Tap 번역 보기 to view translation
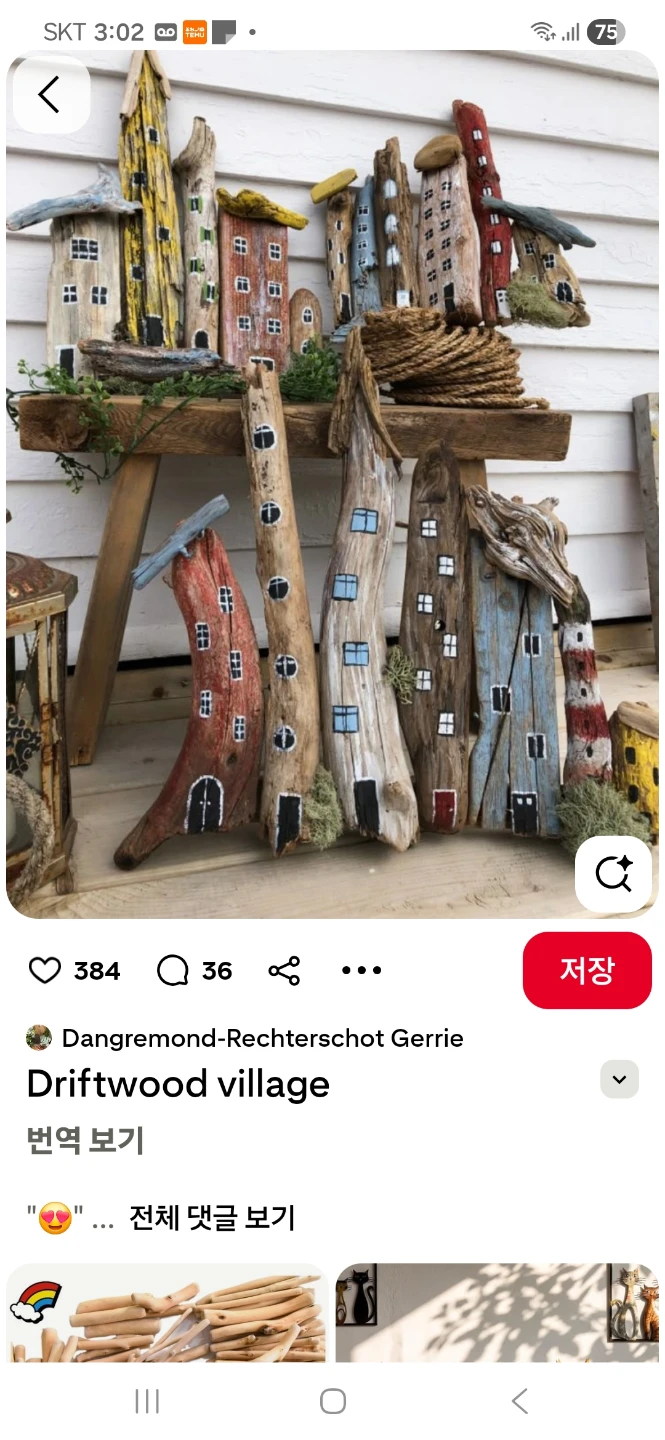The image size is (665, 1440). (x=86, y=1140)
